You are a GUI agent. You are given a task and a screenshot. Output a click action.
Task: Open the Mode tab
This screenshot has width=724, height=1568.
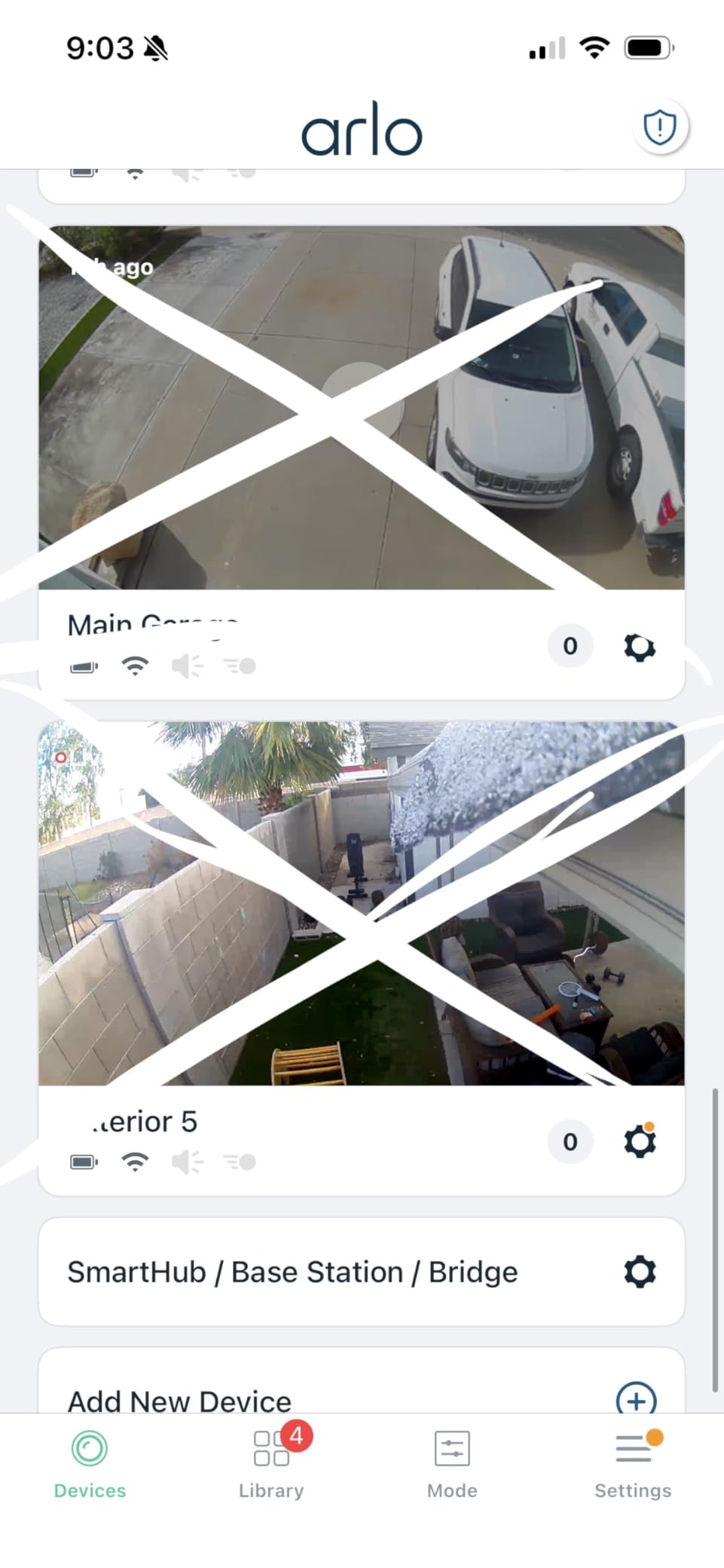451,1462
